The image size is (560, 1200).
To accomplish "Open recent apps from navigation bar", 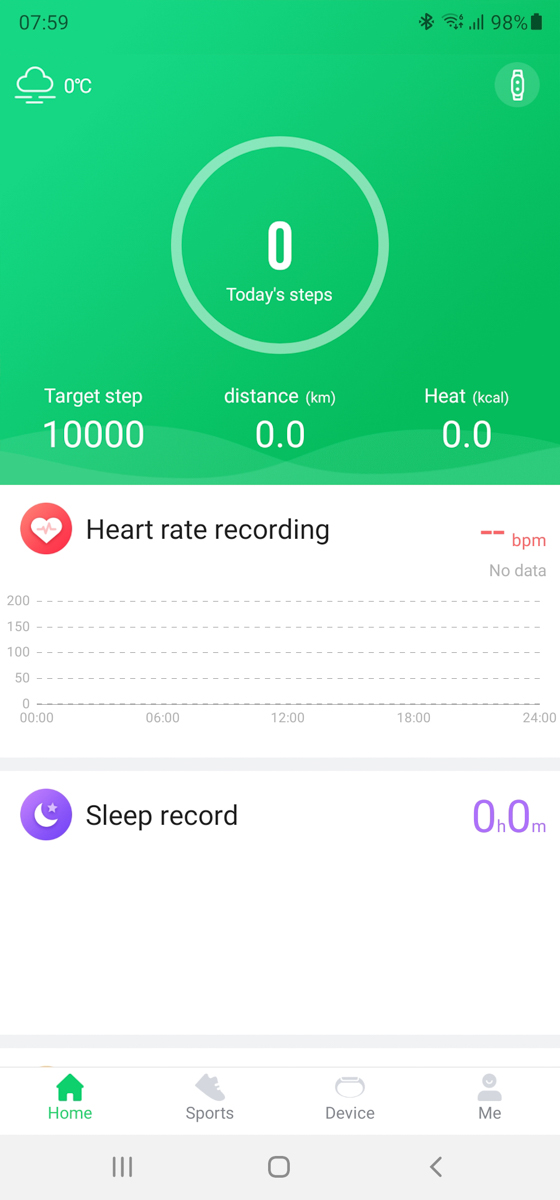I will point(123,1166).
